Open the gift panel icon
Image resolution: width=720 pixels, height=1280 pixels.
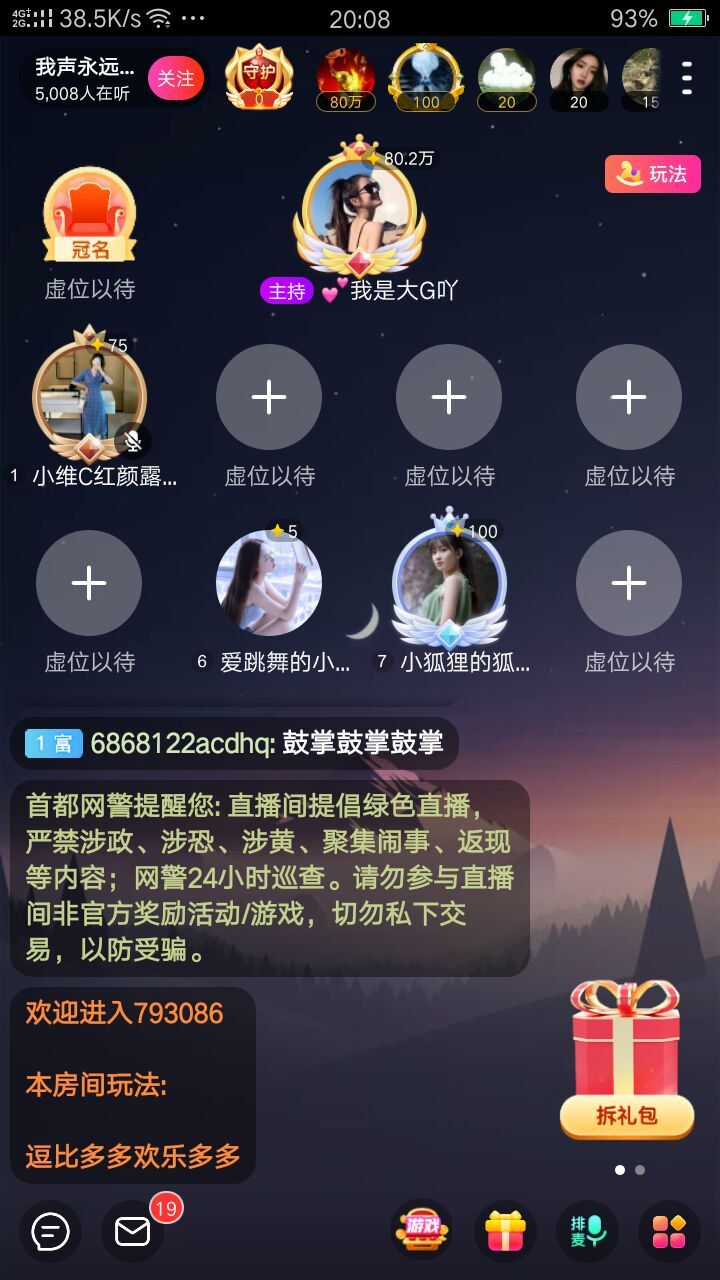click(505, 1231)
